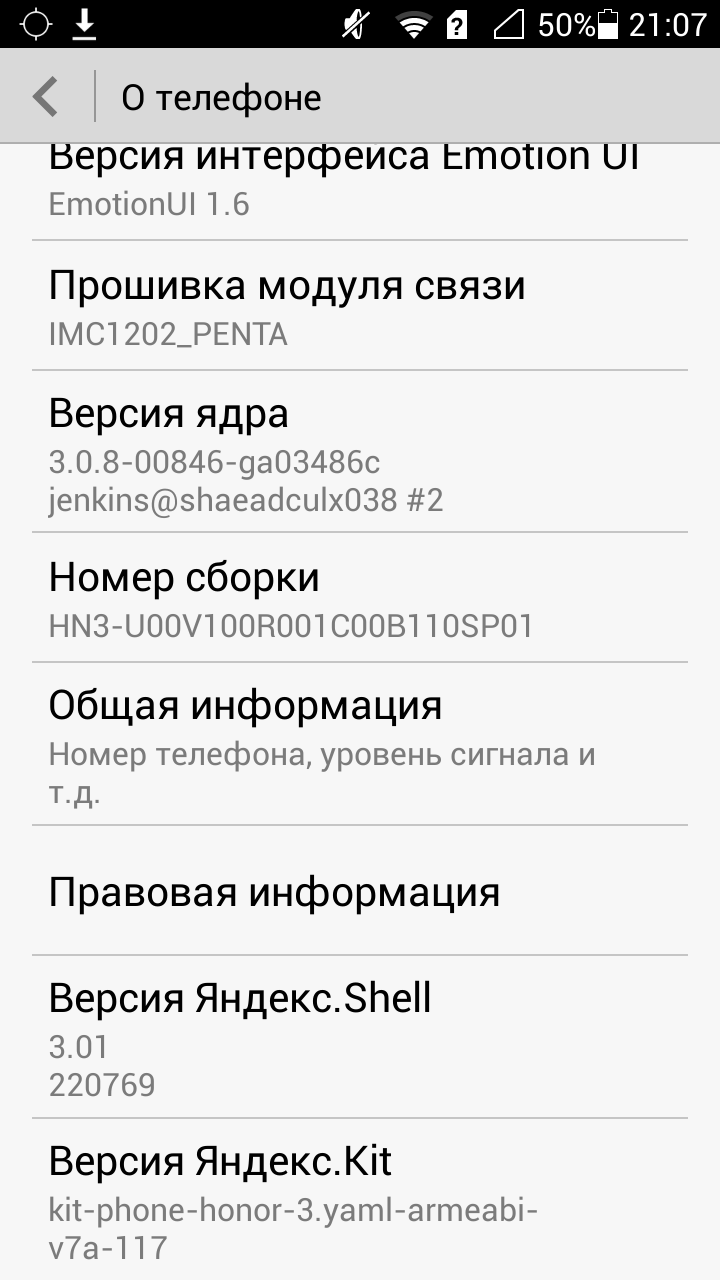Go back from the О телефоне screen

pyautogui.click(x=47, y=97)
